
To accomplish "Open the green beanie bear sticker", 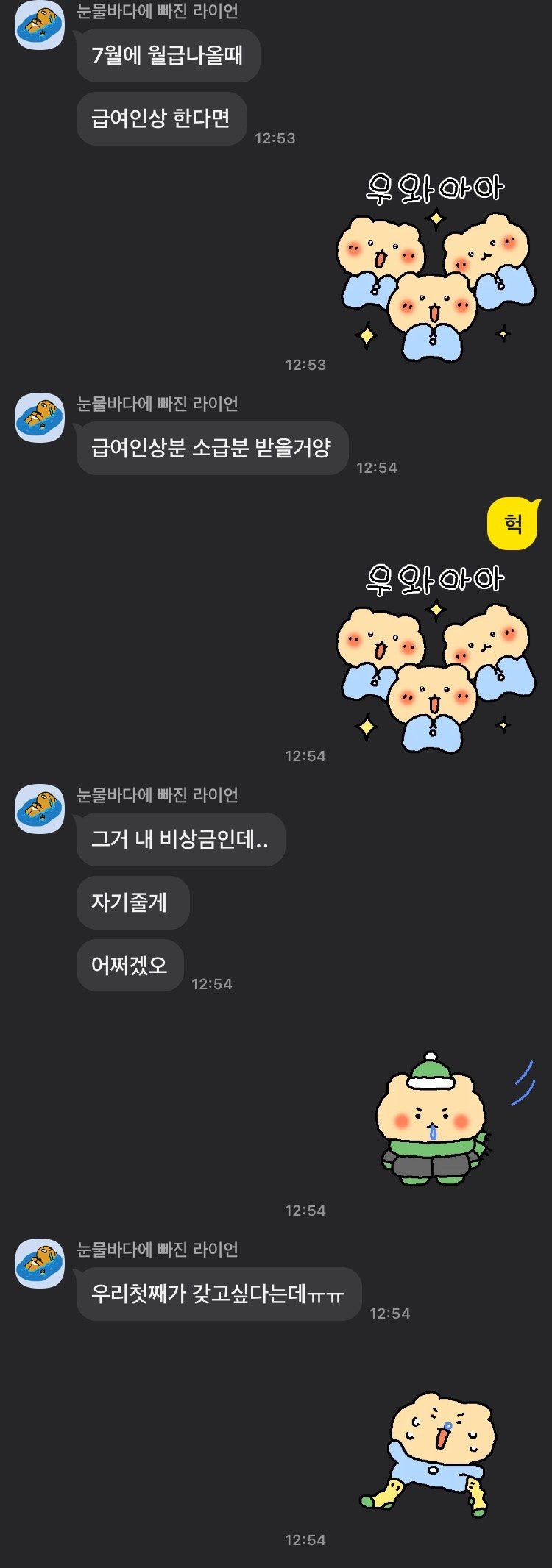I will click(434, 1119).
